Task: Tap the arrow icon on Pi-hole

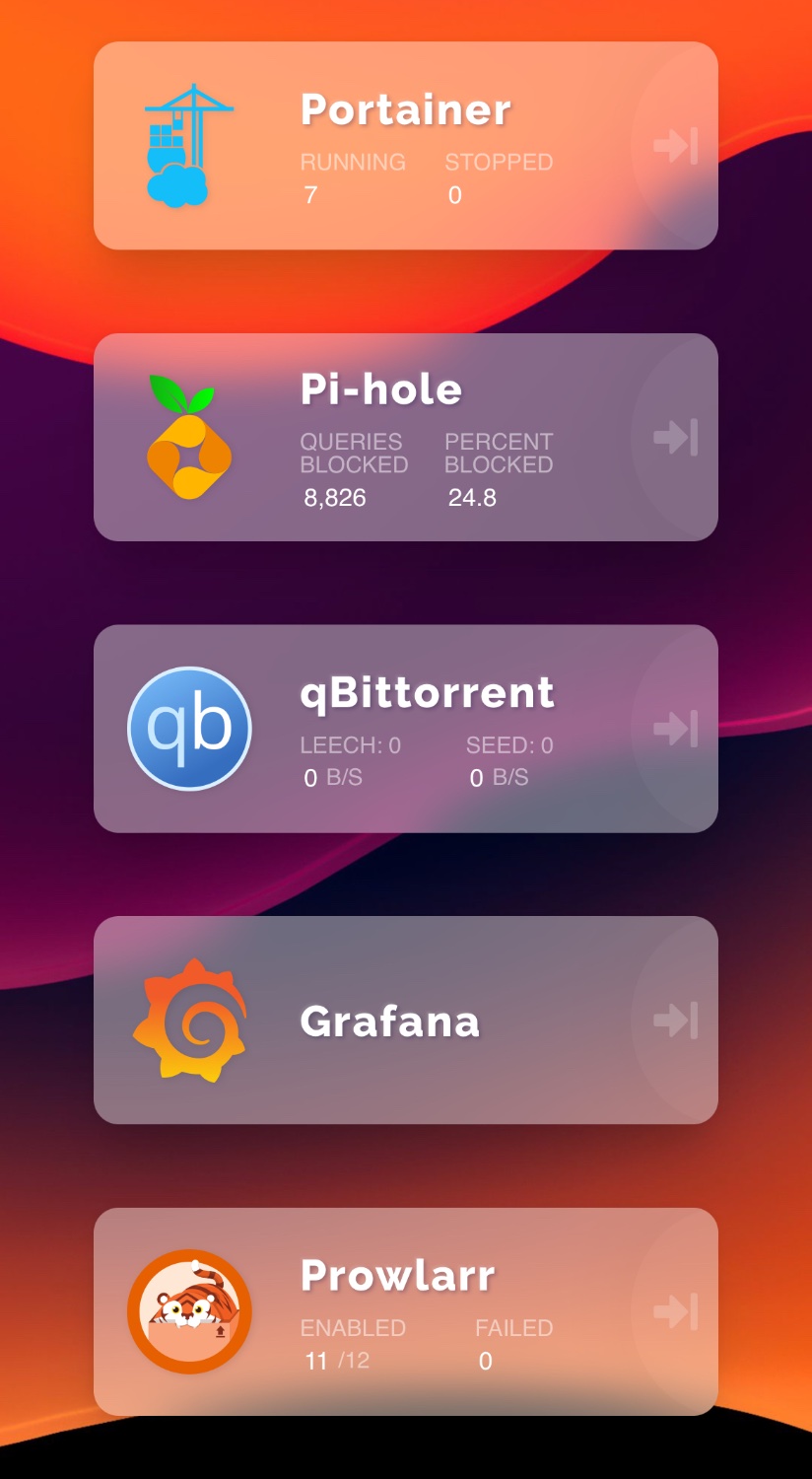Action: point(676,437)
